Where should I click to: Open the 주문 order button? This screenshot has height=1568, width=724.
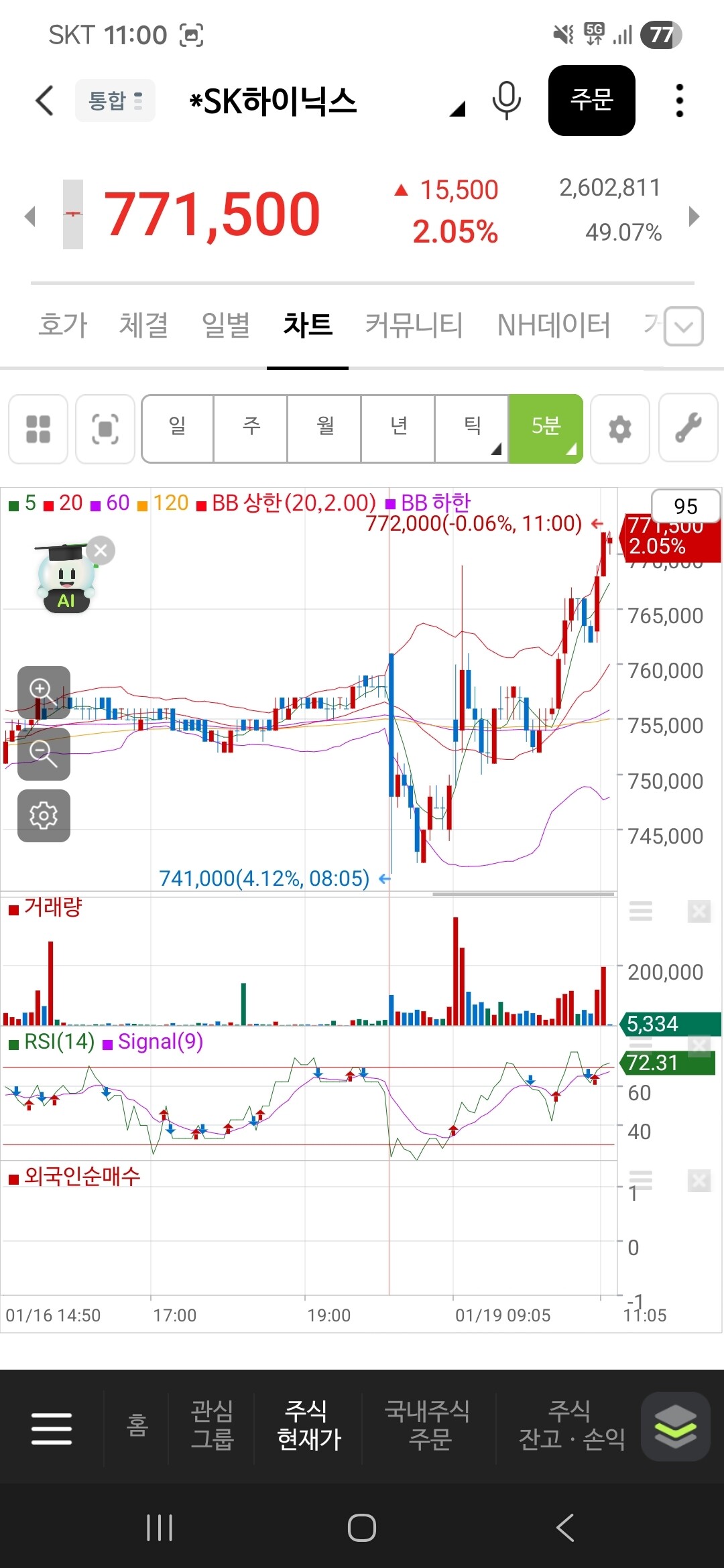[592, 101]
